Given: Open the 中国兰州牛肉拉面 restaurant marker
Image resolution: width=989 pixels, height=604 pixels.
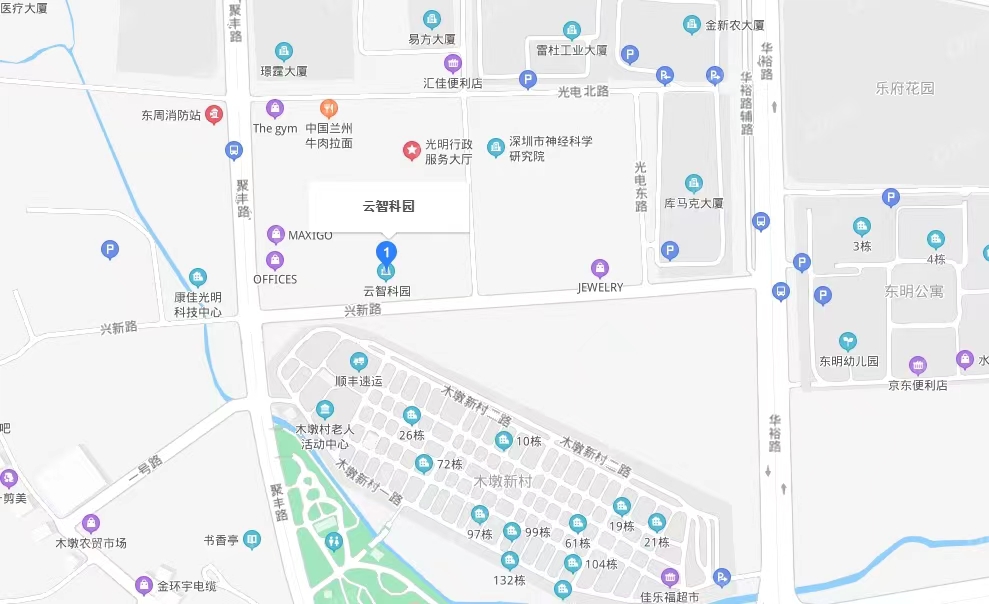Looking at the screenshot, I should [328, 108].
